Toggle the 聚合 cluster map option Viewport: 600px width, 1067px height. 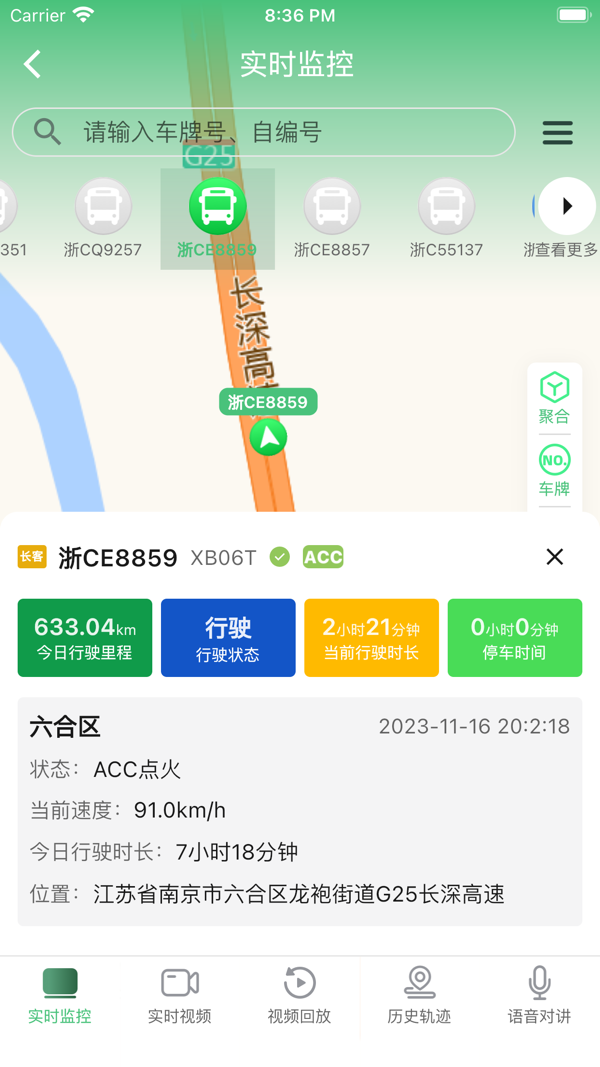[554, 398]
